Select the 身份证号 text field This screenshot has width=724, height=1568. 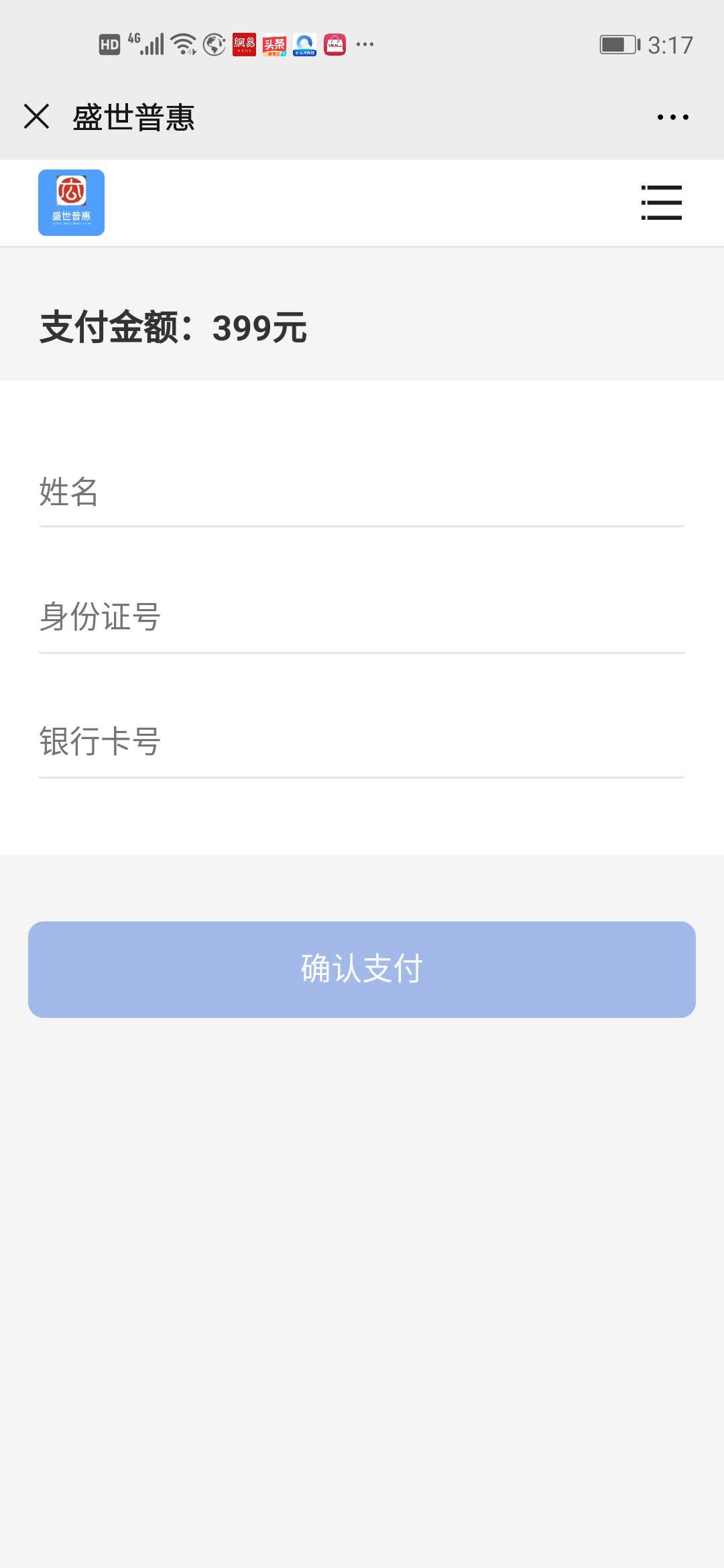click(x=362, y=617)
